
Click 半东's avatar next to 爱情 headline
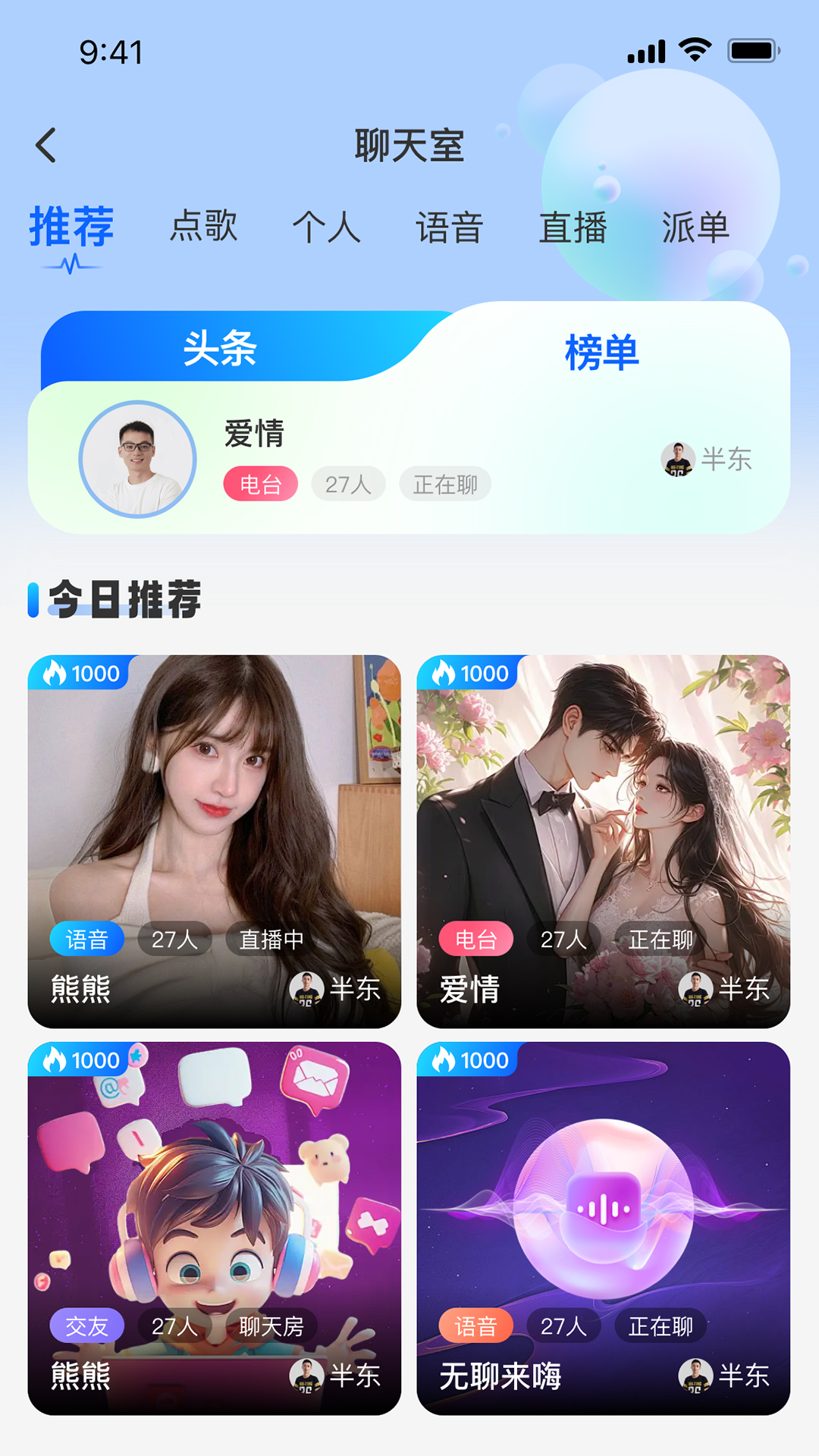point(677,461)
